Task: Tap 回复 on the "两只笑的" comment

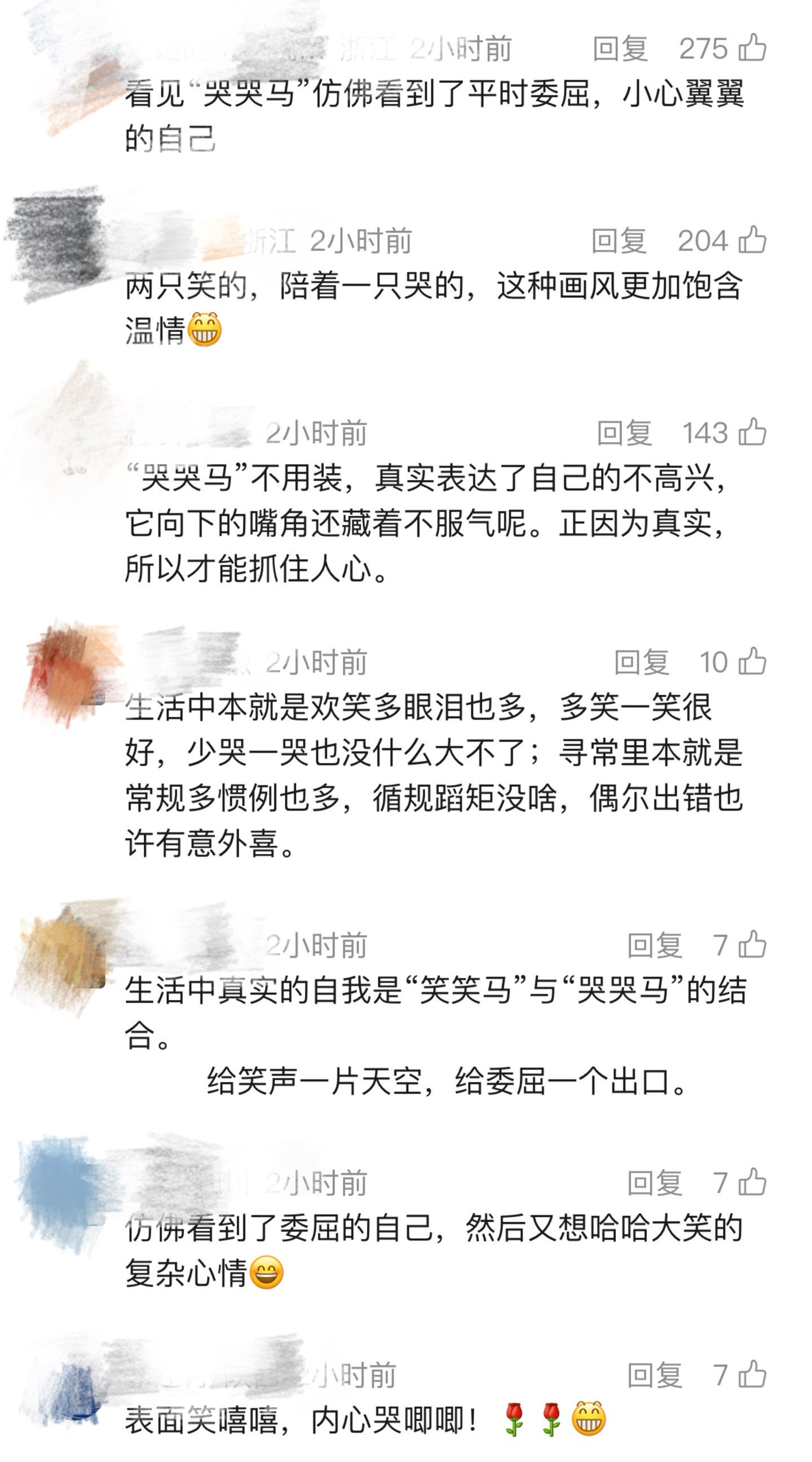Action: (619, 241)
